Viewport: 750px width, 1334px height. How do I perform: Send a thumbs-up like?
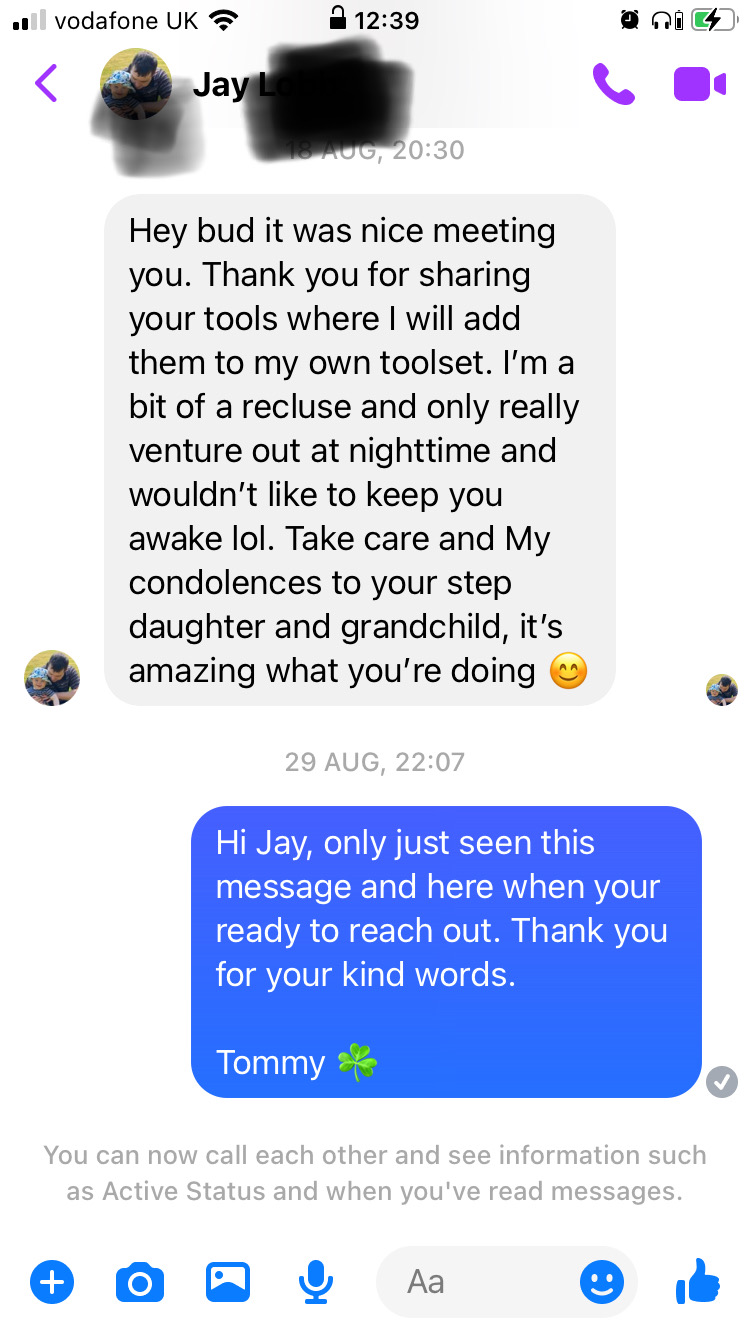click(x=697, y=1280)
